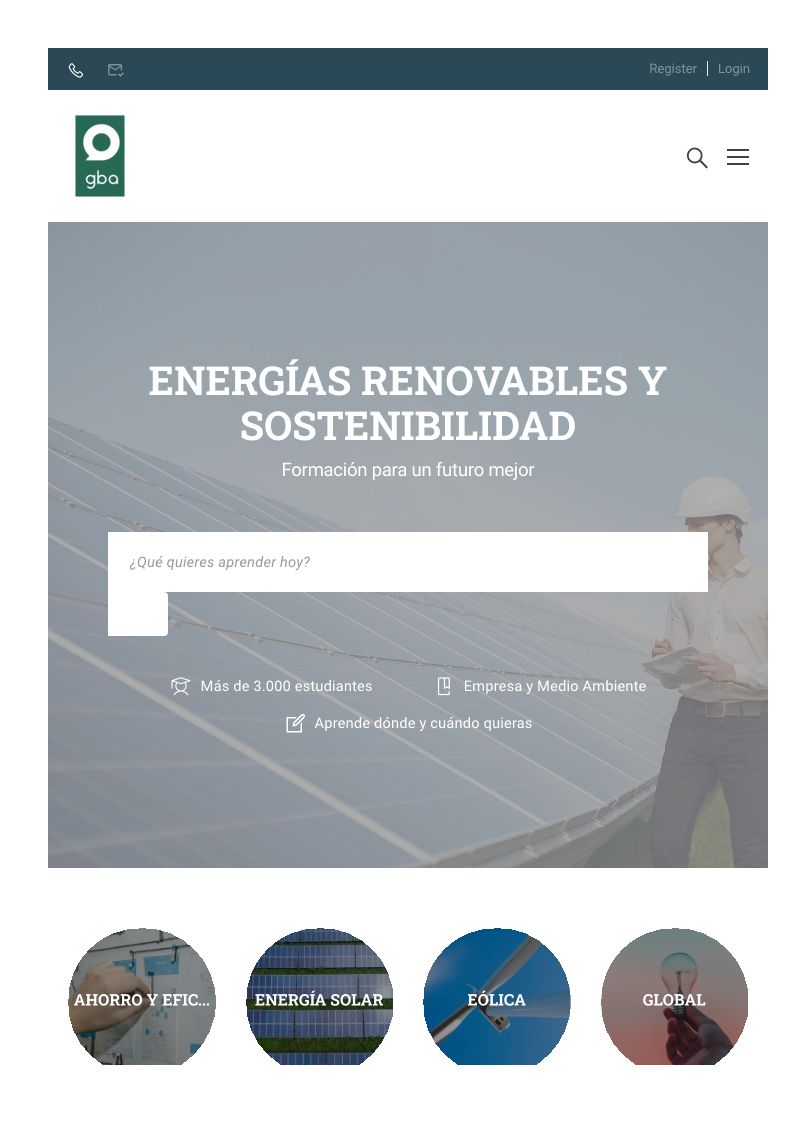Open the Ahorro y Efic... category
The image size is (793, 1123).
(142, 998)
